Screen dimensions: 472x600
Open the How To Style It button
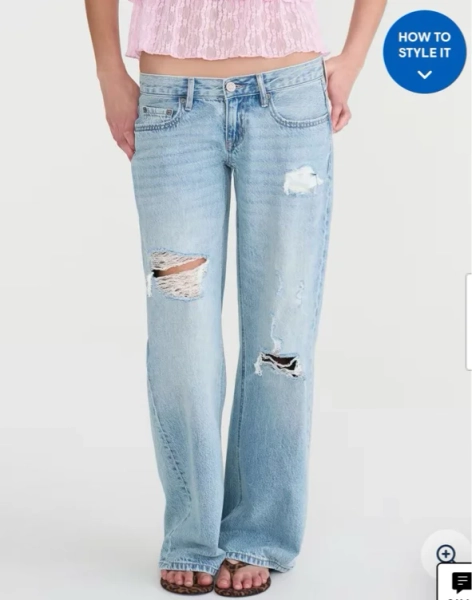425,52
